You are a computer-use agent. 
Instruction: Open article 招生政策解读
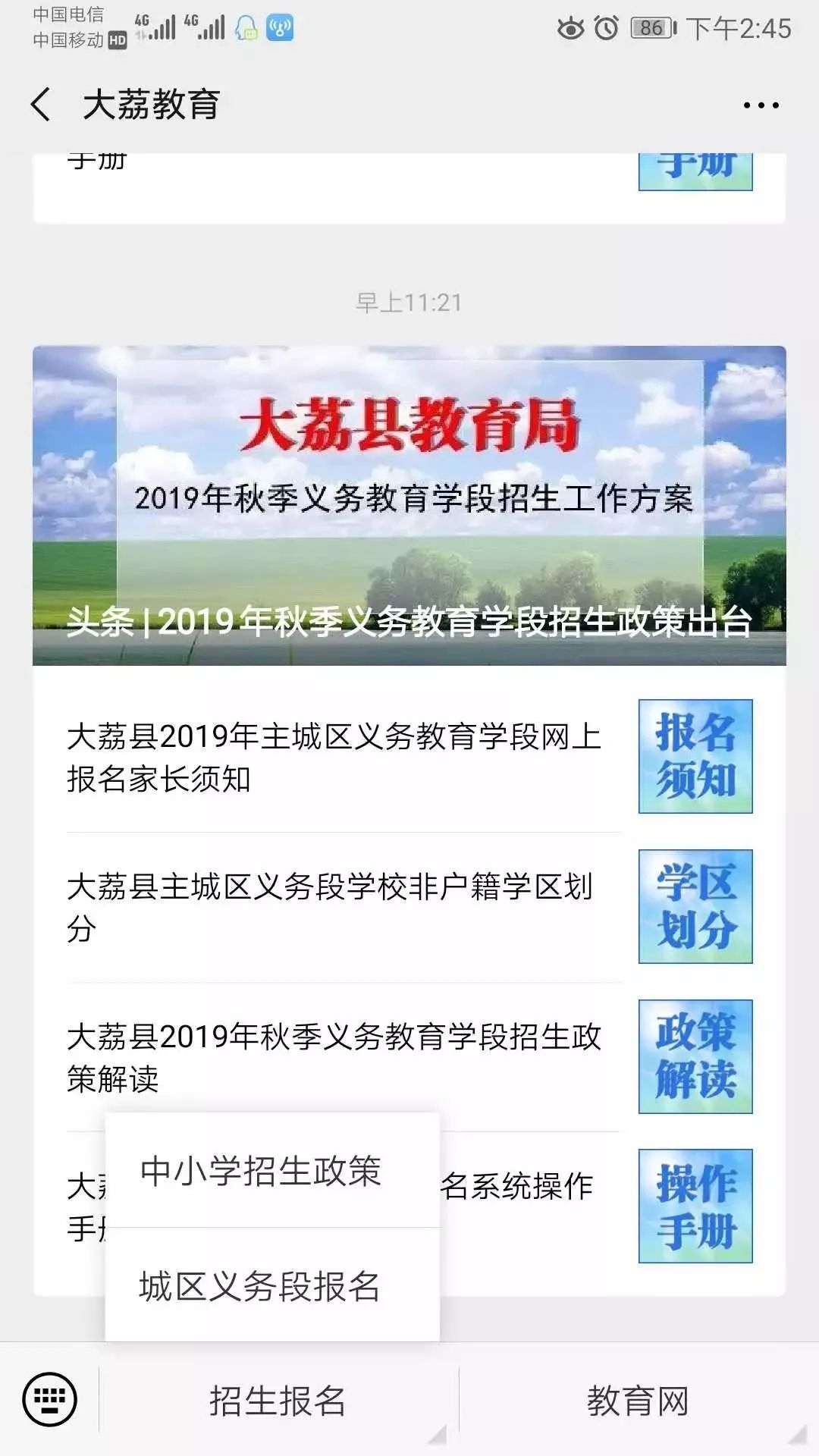click(x=334, y=1056)
